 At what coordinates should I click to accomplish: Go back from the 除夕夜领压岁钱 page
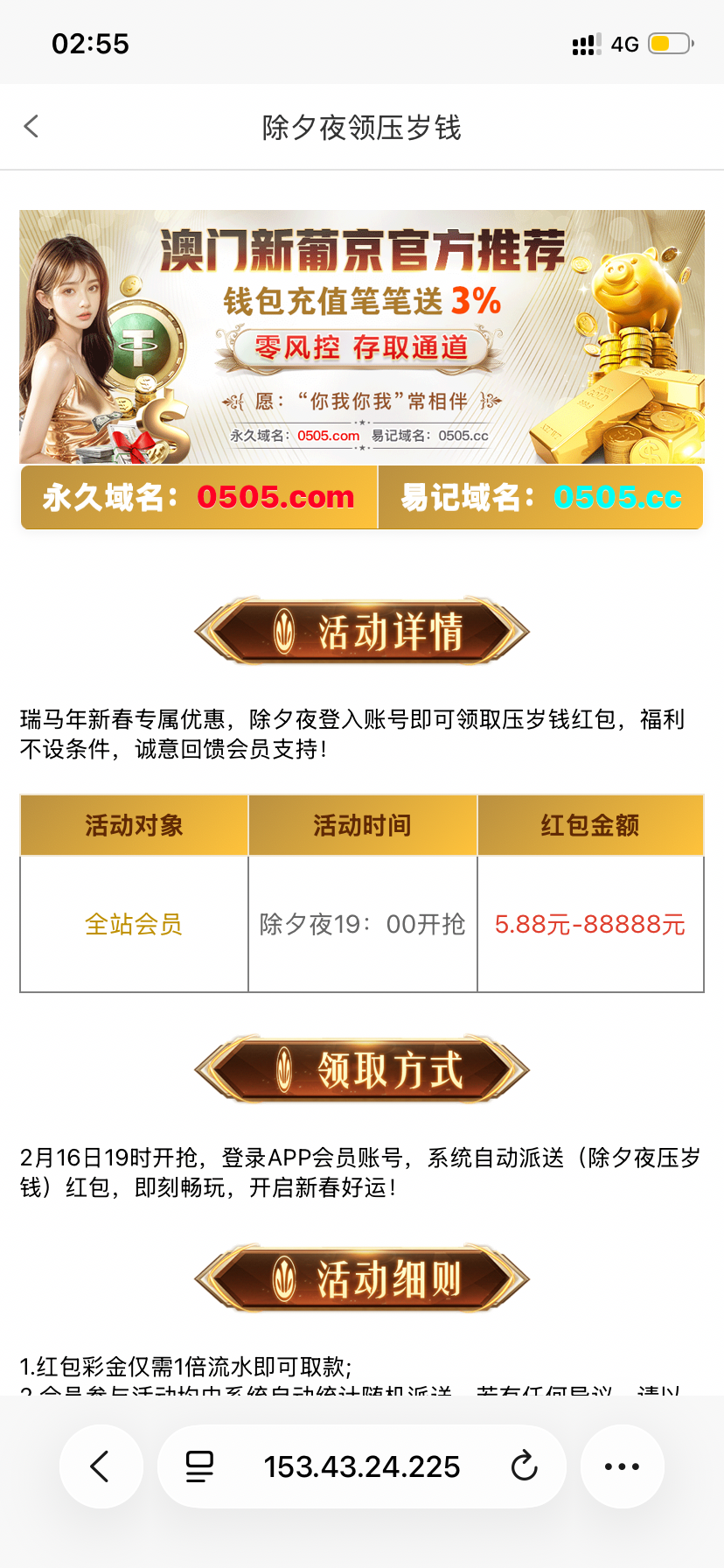(31, 127)
